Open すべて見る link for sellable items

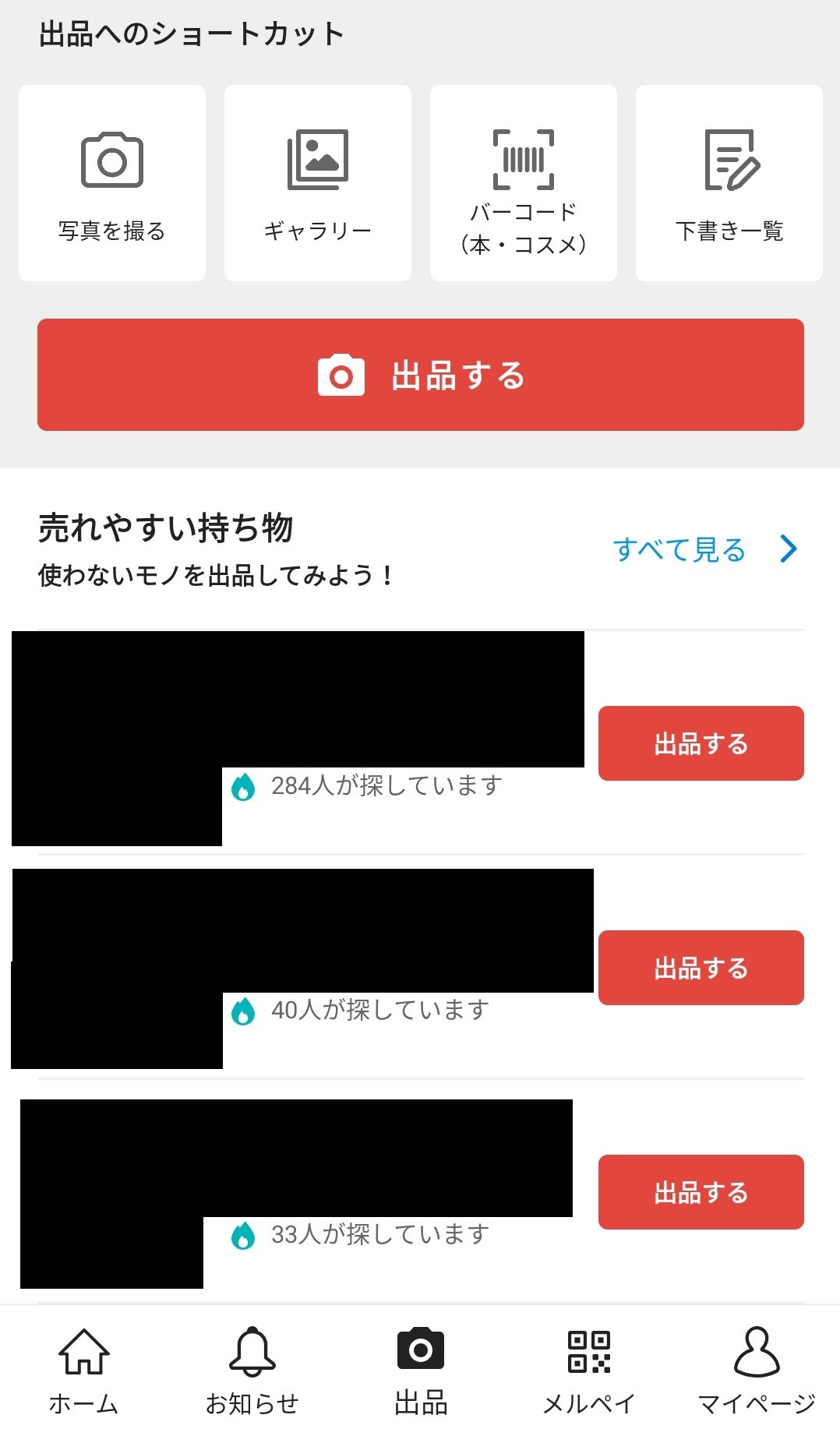(x=705, y=549)
